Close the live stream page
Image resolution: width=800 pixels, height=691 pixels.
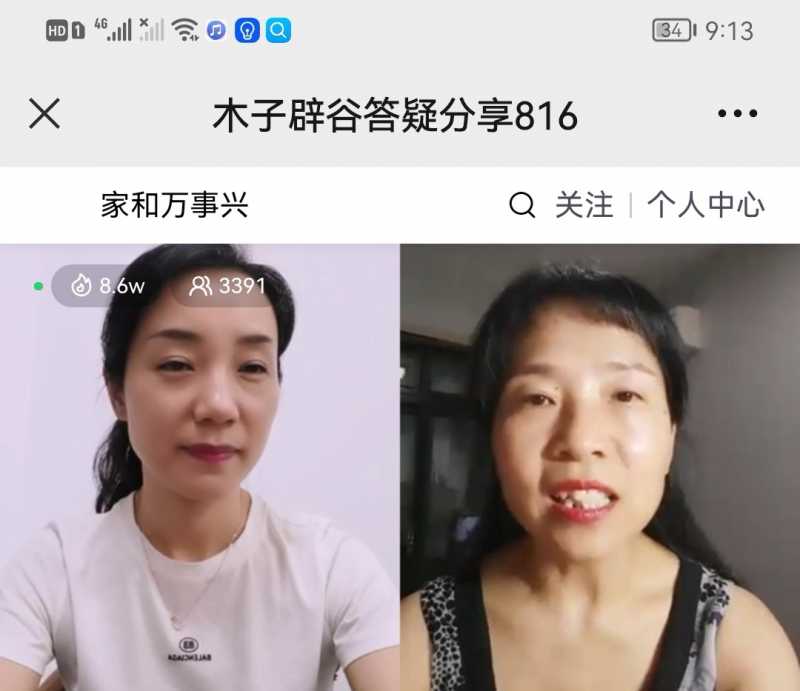pos(44,114)
